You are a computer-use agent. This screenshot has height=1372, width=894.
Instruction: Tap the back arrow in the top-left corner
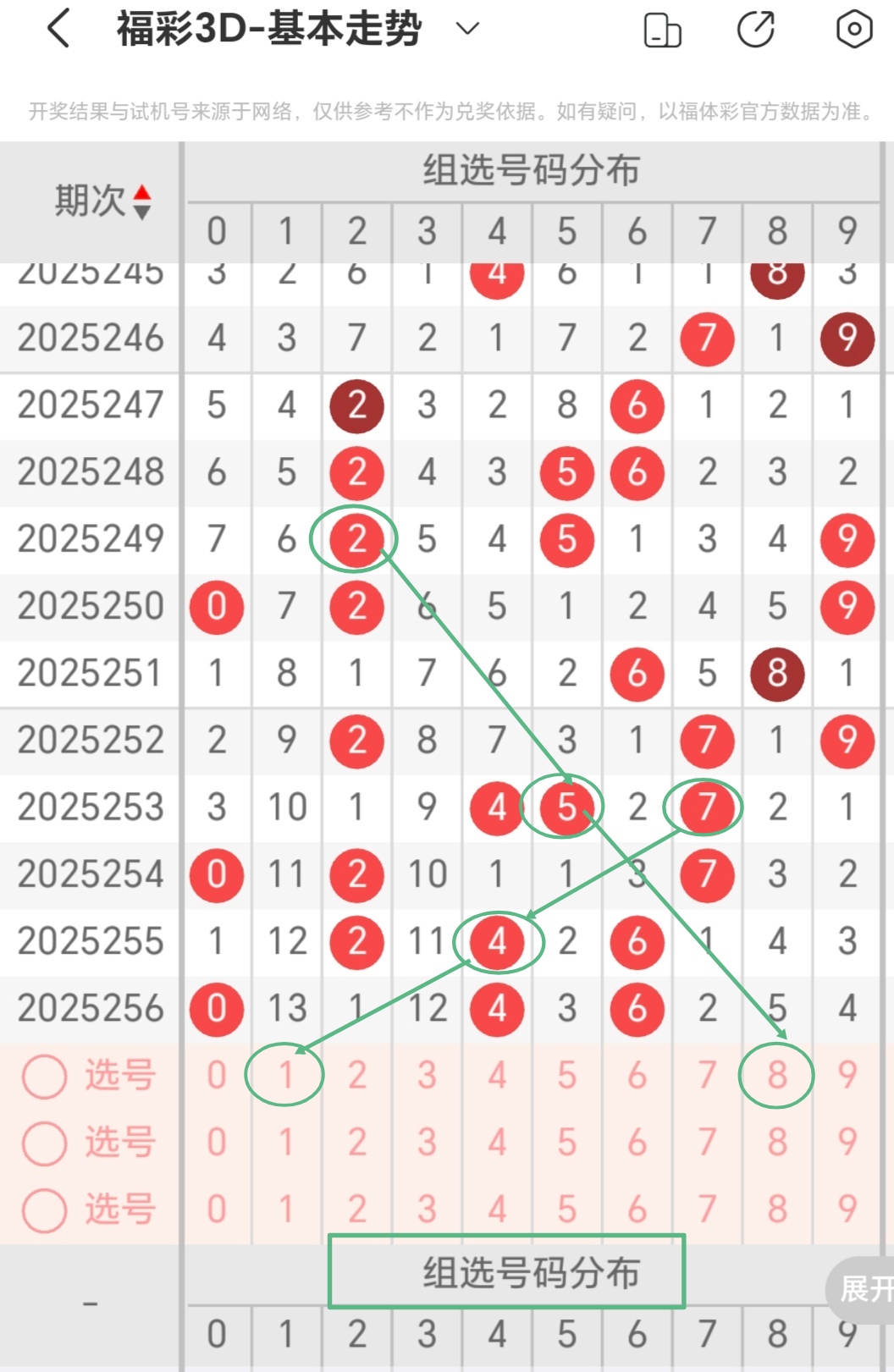tap(56, 28)
